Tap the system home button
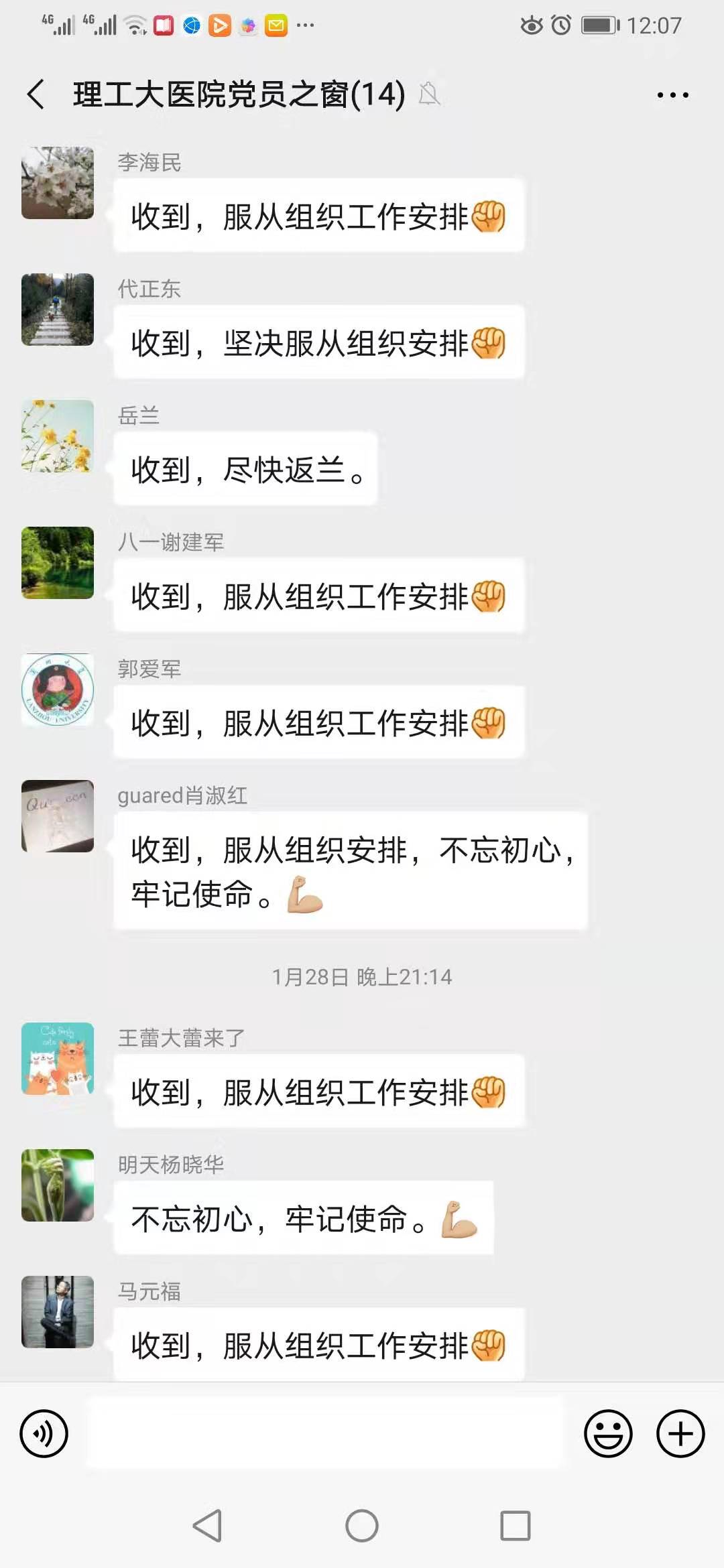 pyautogui.click(x=362, y=1526)
